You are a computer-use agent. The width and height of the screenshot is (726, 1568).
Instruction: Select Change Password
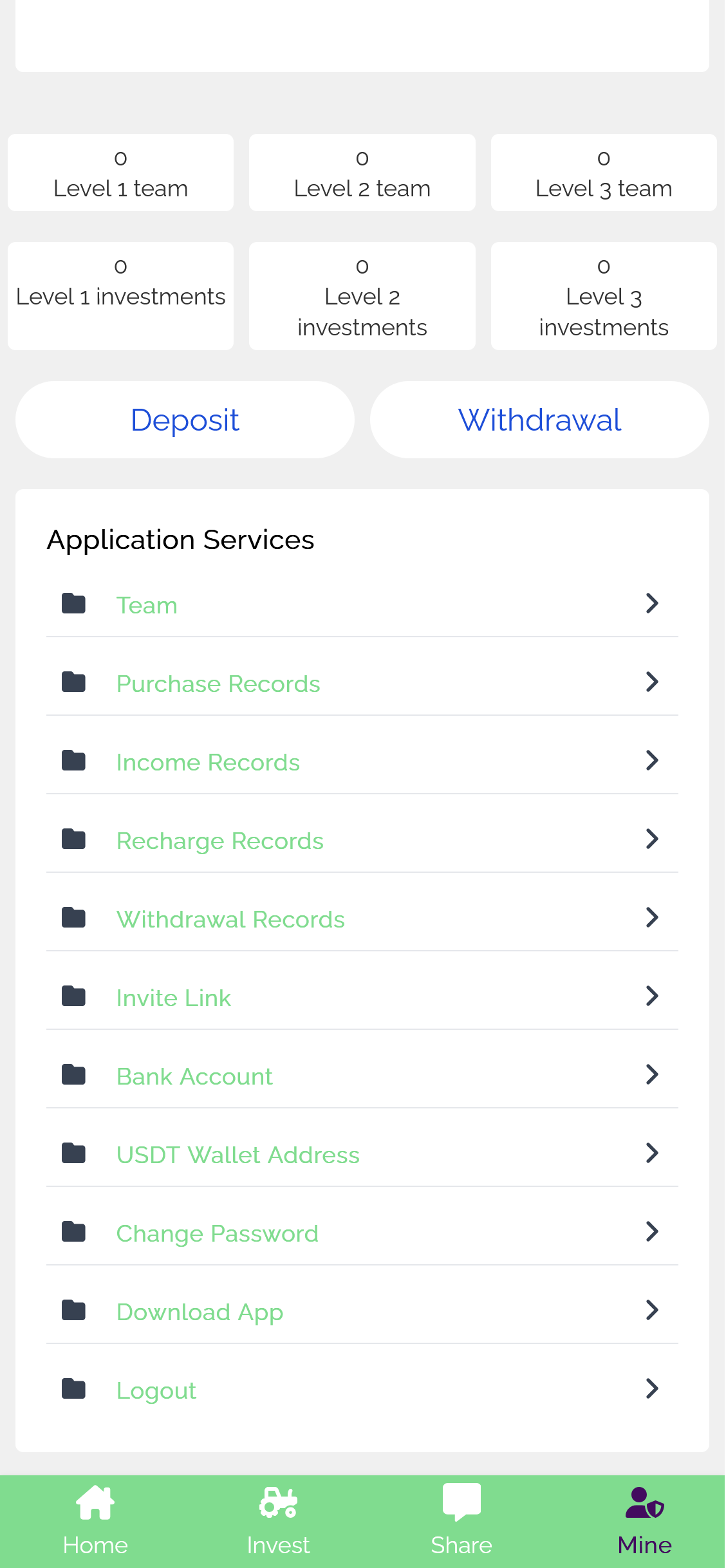click(x=362, y=1233)
